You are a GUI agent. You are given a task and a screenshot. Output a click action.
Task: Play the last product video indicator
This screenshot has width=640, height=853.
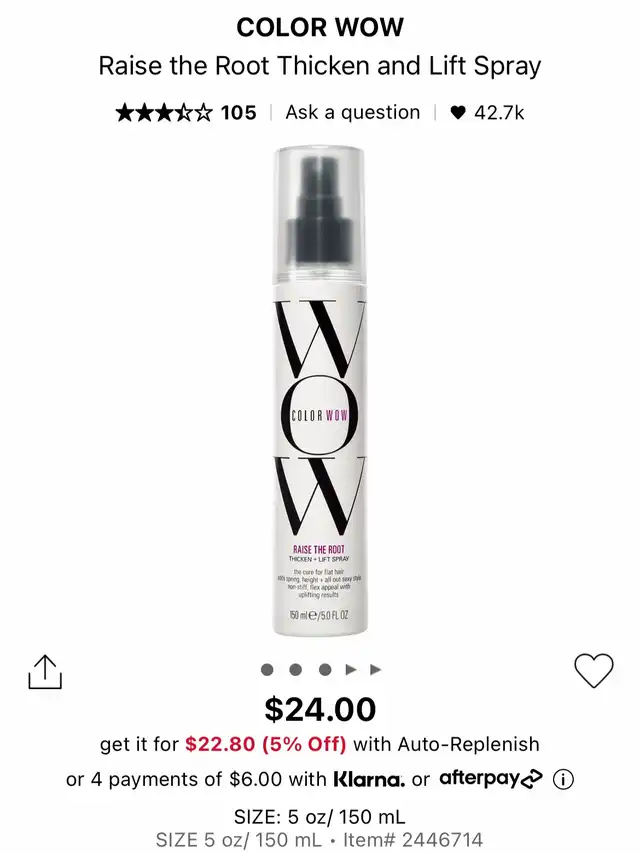[376, 669]
